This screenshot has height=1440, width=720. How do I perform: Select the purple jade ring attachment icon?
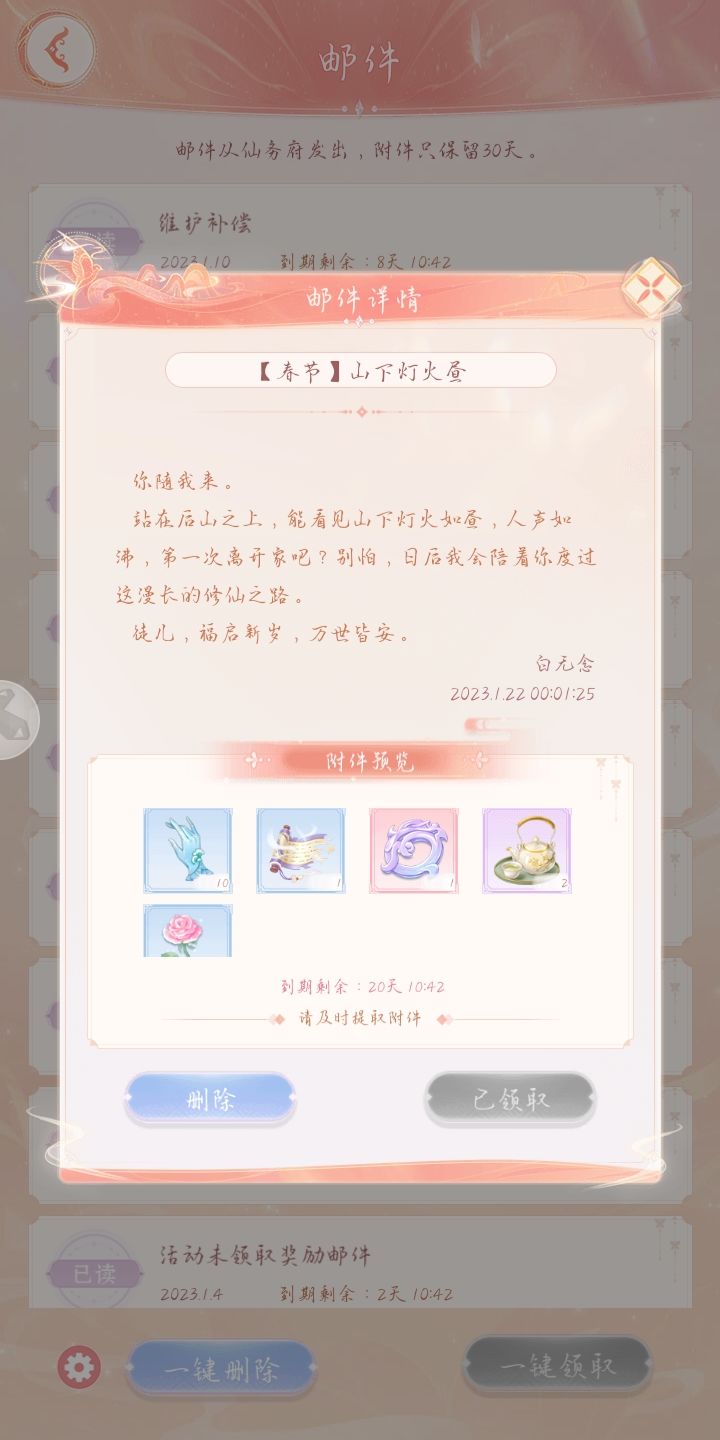(413, 851)
